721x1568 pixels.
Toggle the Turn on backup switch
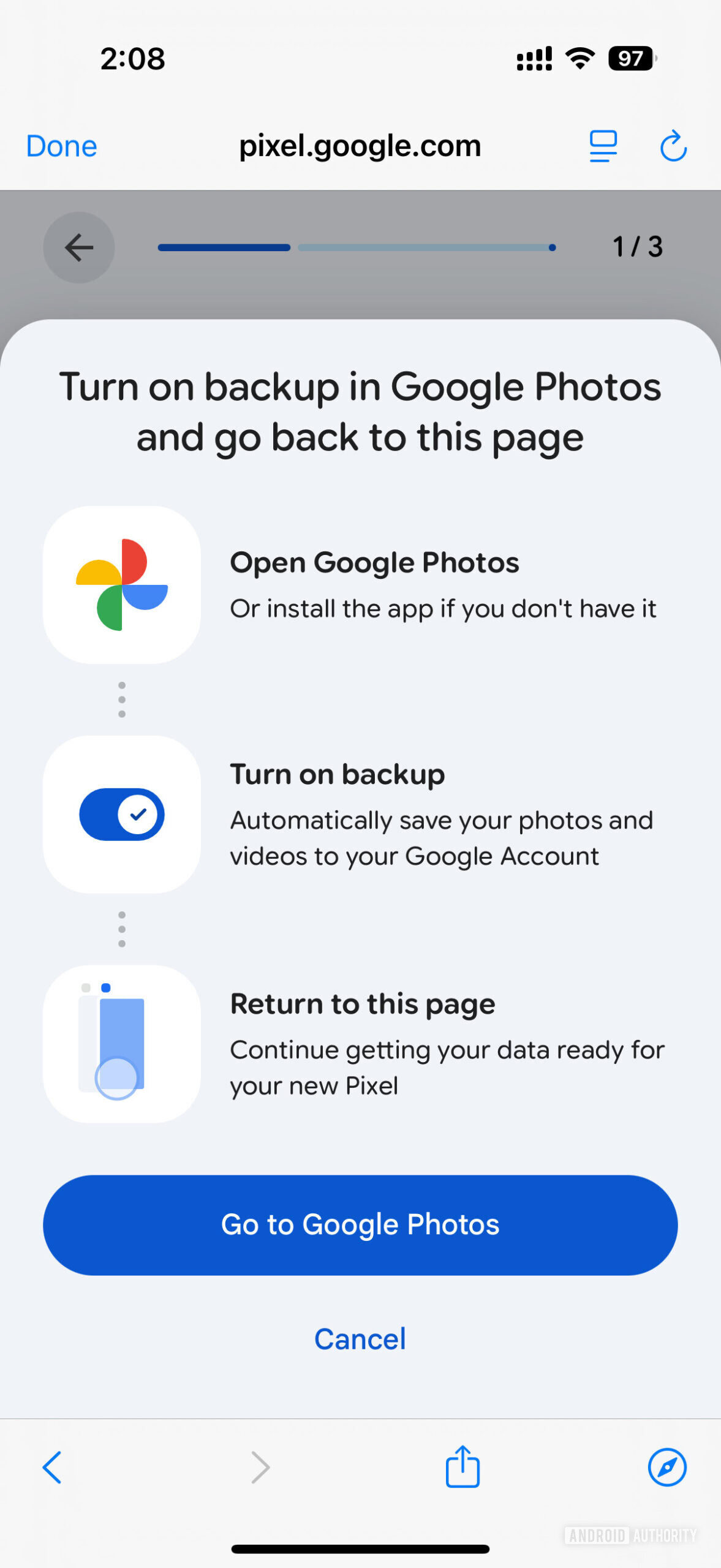pos(121,814)
